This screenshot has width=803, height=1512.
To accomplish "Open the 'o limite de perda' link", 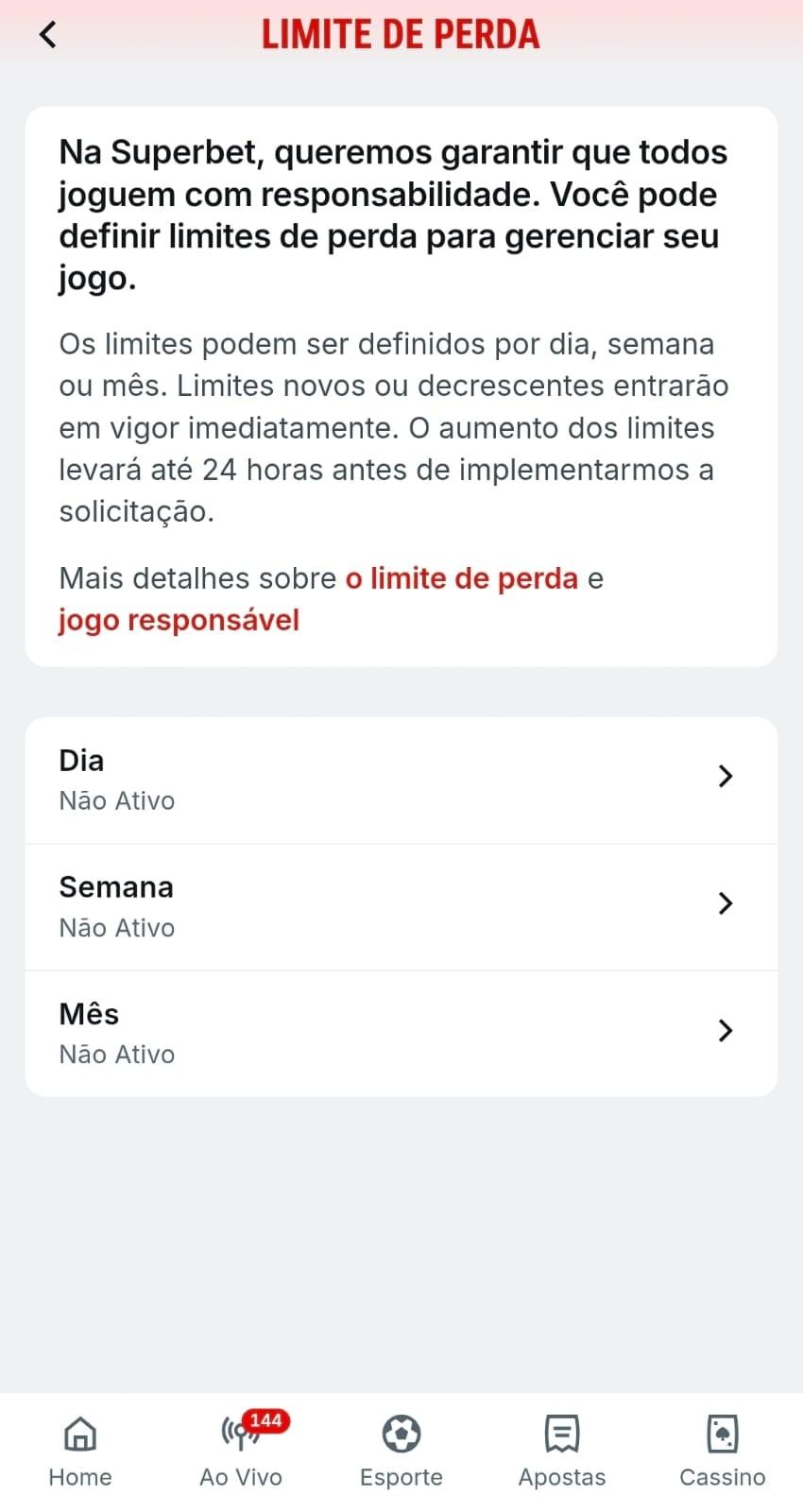I will [x=463, y=577].
